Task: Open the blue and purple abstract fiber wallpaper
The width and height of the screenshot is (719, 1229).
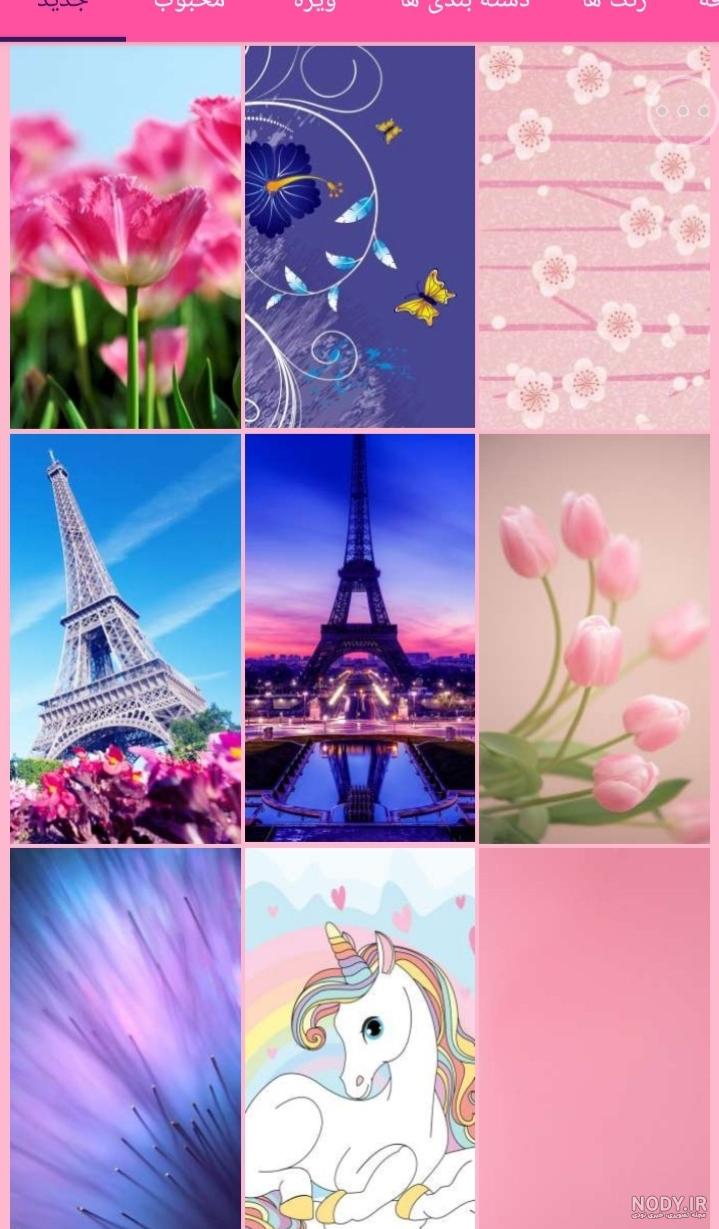Action: click(125, 1039)
